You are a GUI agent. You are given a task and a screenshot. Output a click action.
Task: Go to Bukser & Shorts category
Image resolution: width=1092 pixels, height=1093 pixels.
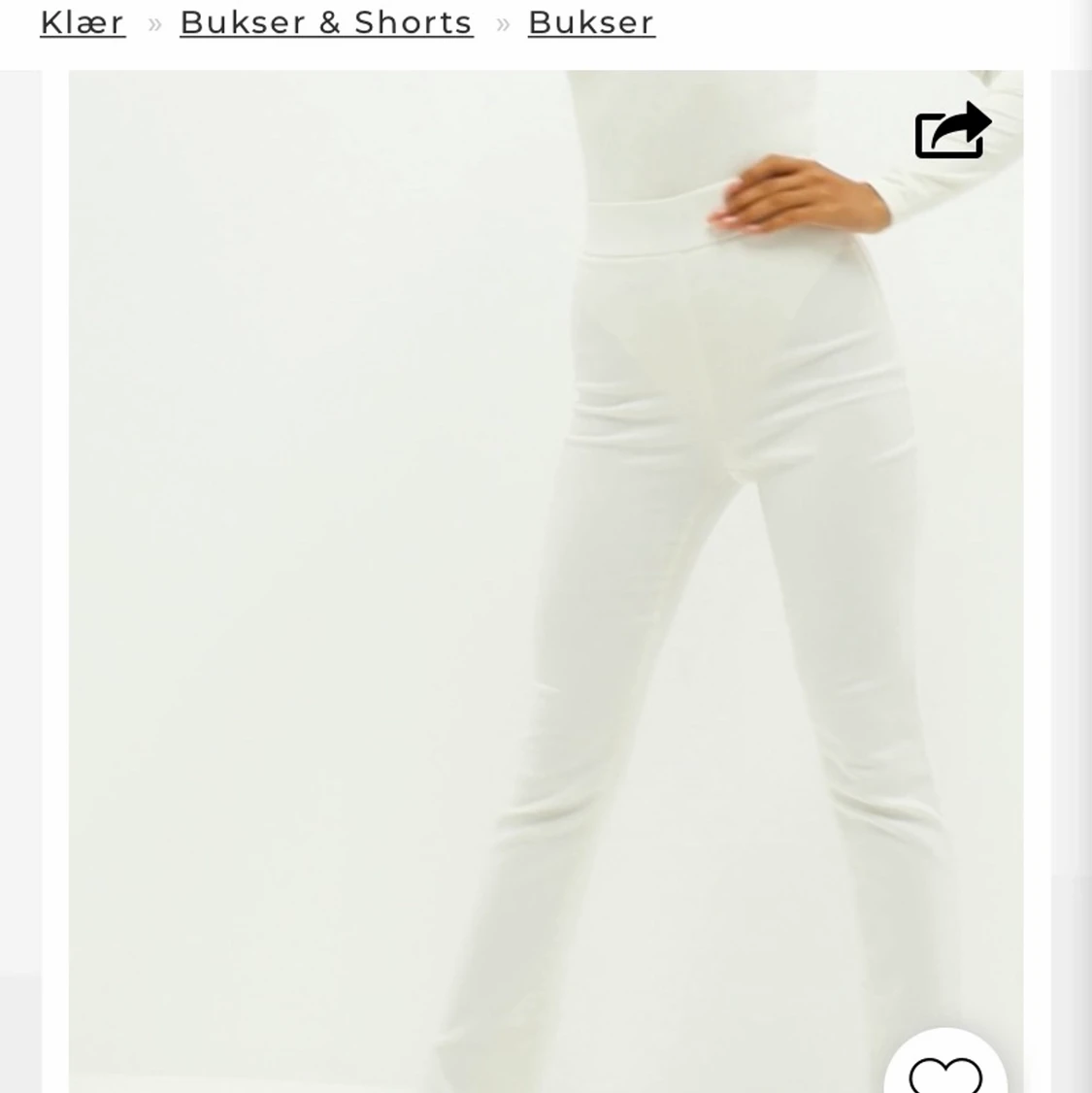point(326,22)
